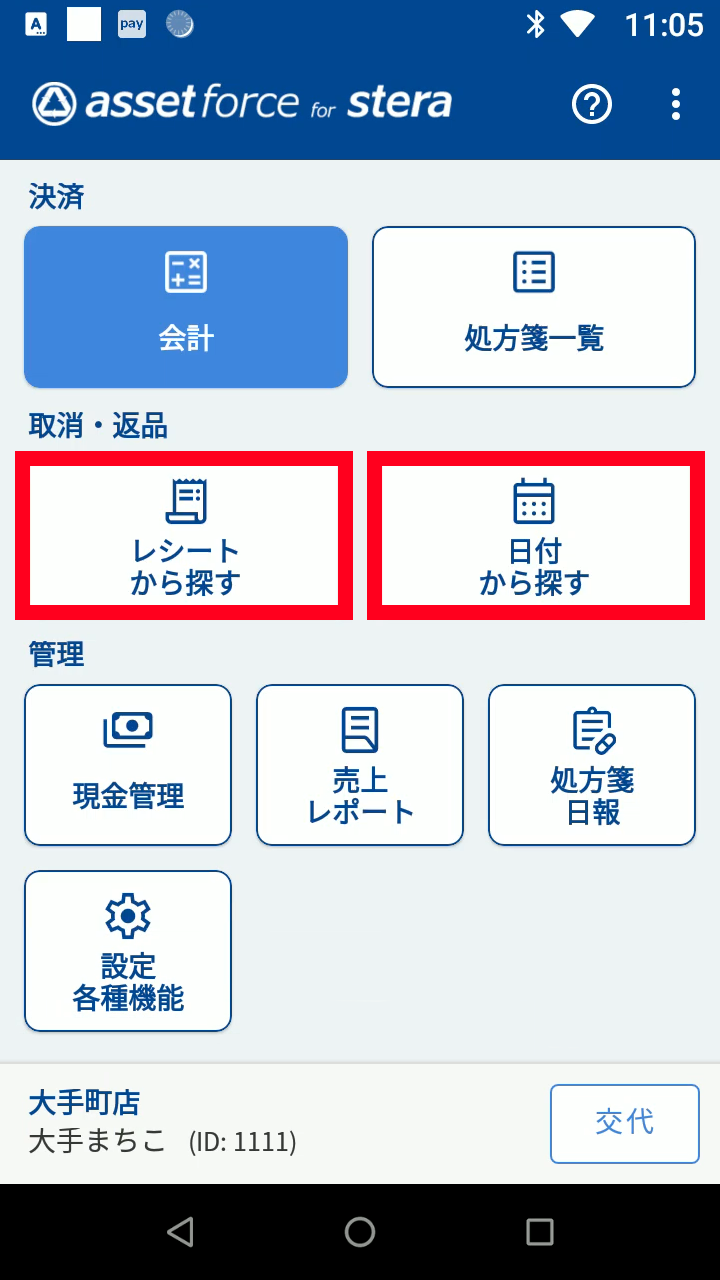
Task: Select レシートから探す
Action: (x=185, y=535)
